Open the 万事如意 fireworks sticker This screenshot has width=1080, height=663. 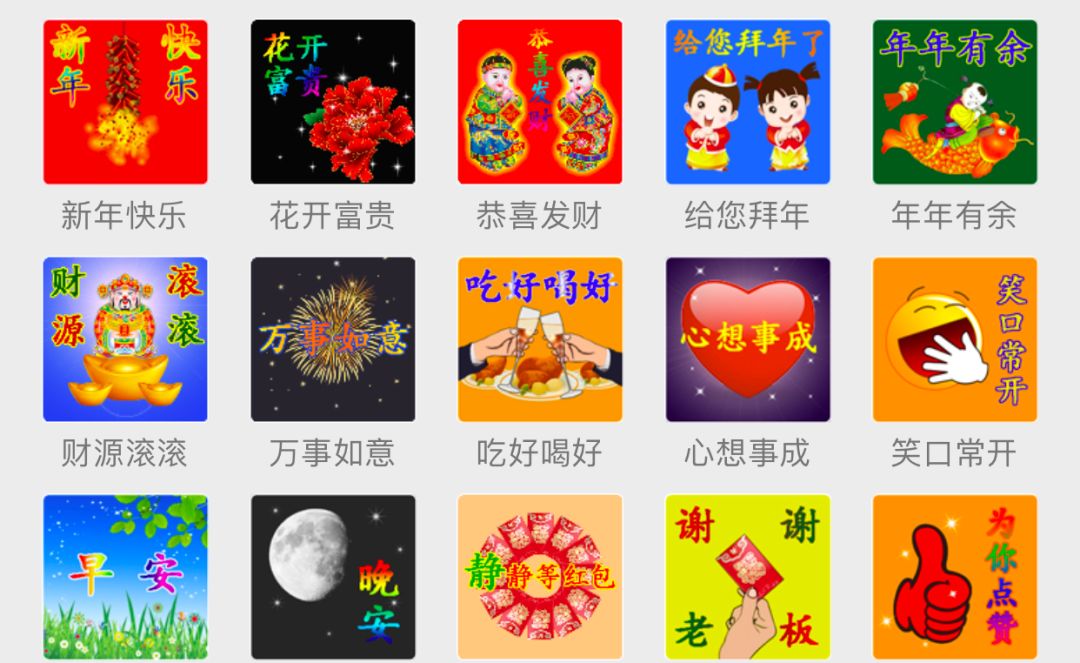click(333, 339)
